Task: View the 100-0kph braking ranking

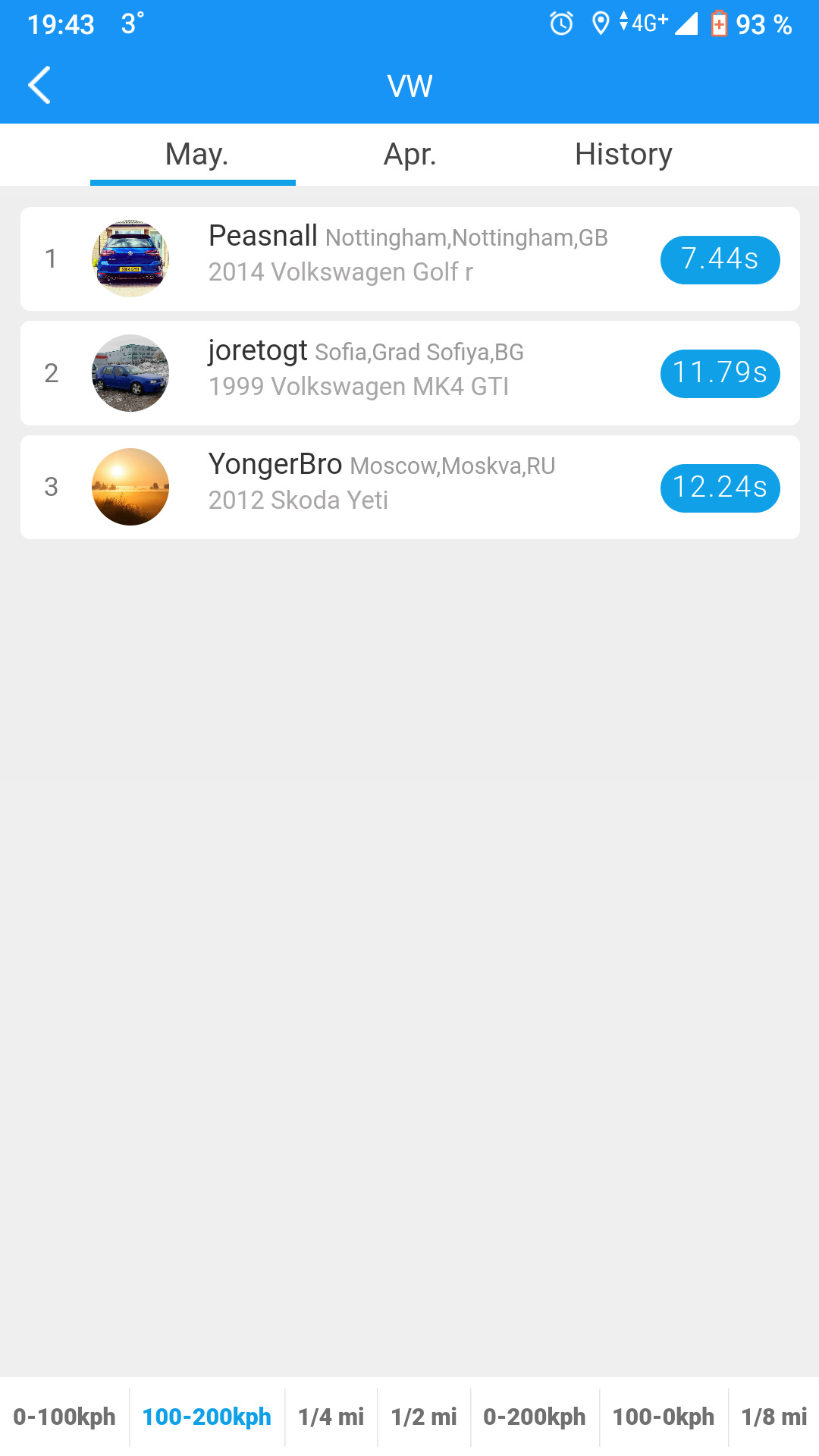Action: click(664, 1417)
